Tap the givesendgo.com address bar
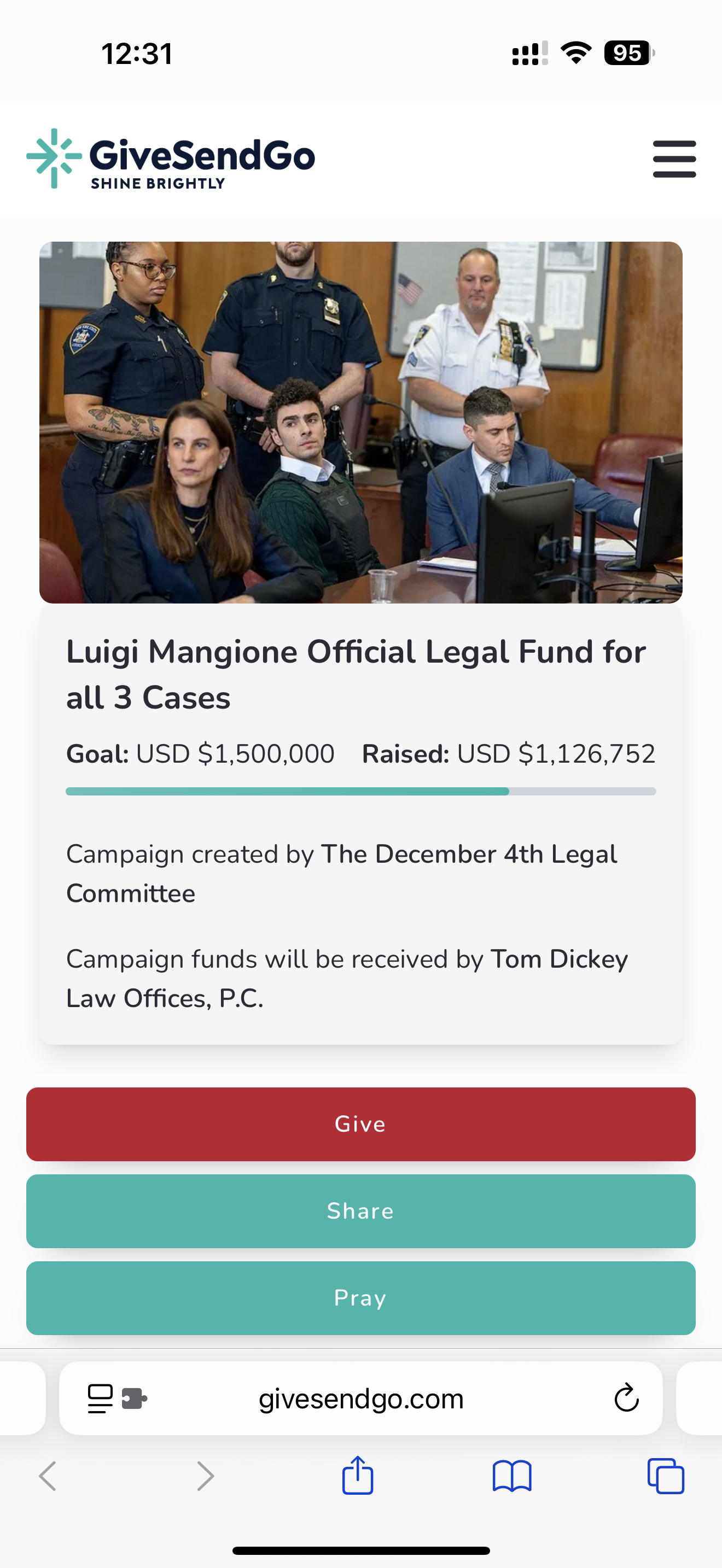 pyautogui.click(x=360, y=1398)
